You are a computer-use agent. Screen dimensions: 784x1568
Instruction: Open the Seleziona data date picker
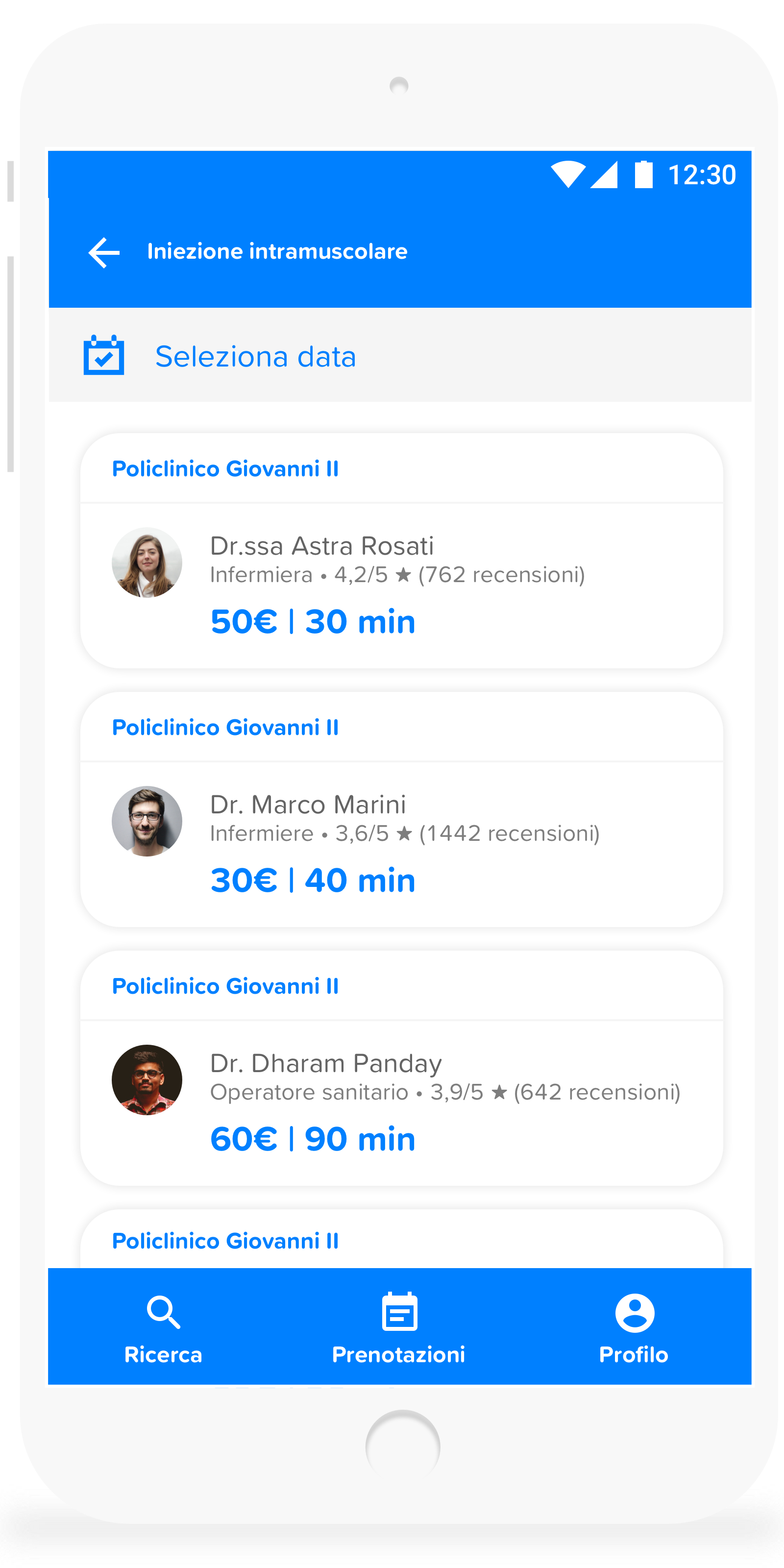tap(400, 355)
